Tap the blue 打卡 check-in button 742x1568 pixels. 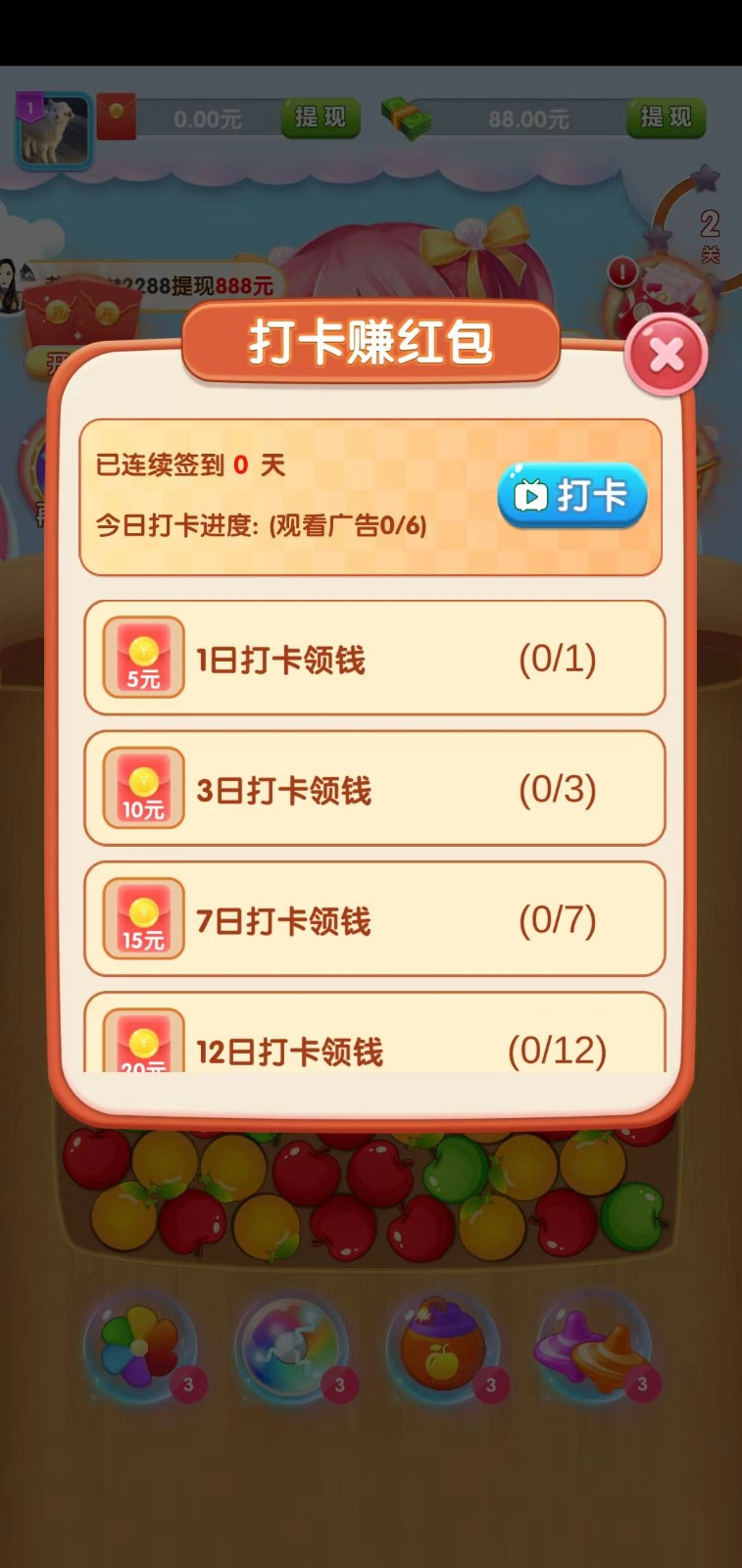571,495
